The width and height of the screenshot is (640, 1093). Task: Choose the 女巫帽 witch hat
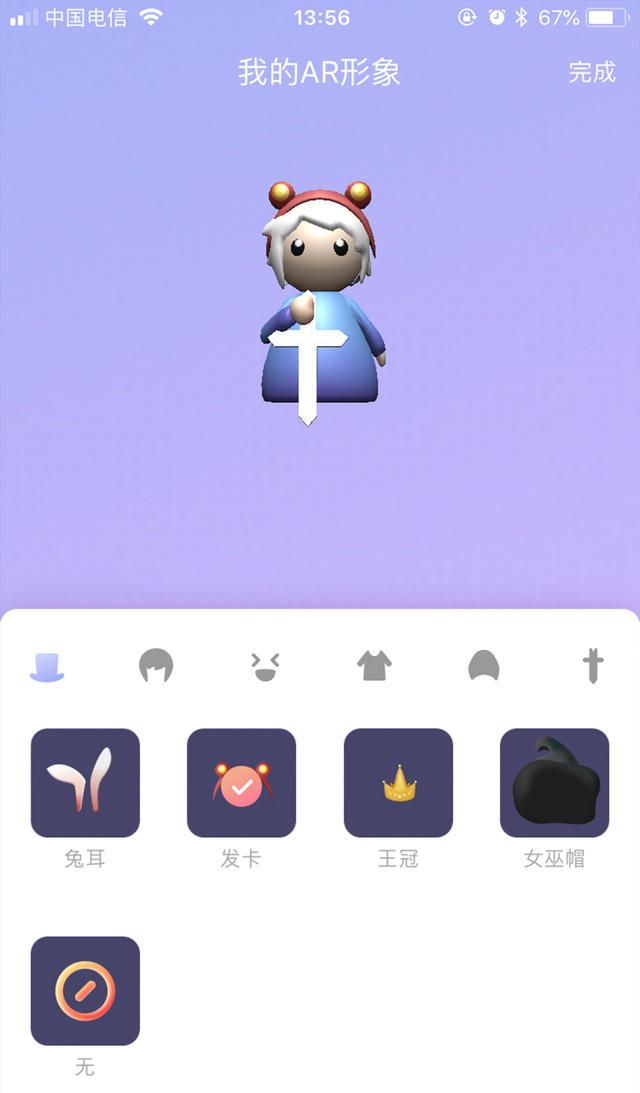tap(554, 782)
